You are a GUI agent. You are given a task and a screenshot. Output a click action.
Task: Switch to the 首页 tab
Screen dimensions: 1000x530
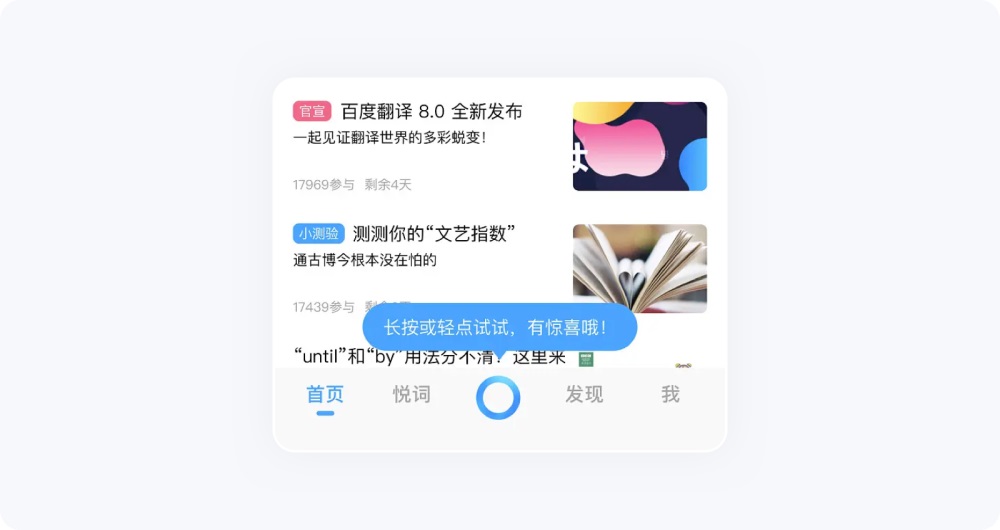325,395
